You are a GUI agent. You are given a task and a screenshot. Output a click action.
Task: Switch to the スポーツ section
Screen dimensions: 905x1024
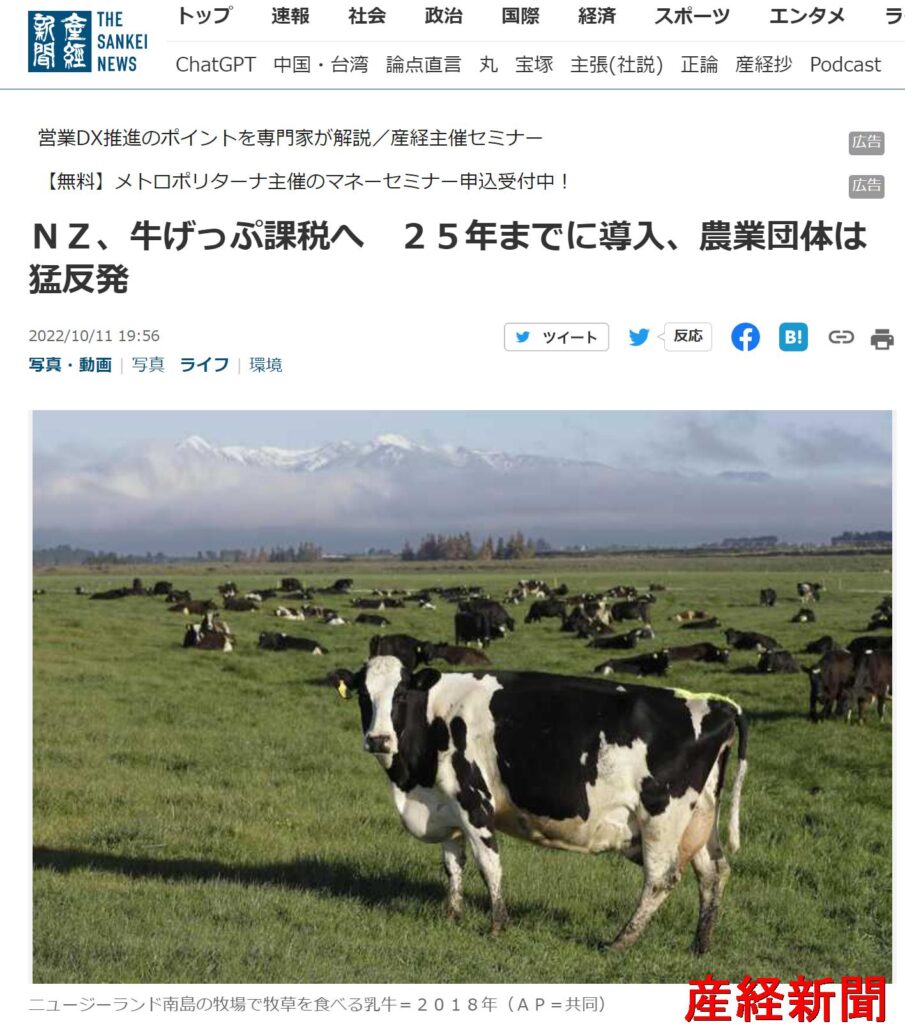click(692, 16)
